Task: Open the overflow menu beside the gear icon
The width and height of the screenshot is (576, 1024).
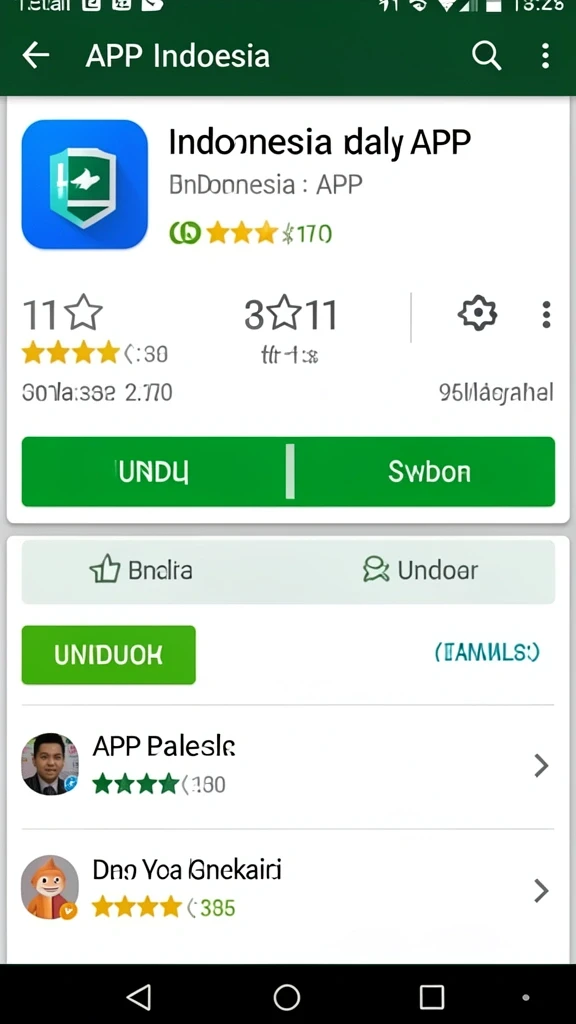Action: point(547,314)
